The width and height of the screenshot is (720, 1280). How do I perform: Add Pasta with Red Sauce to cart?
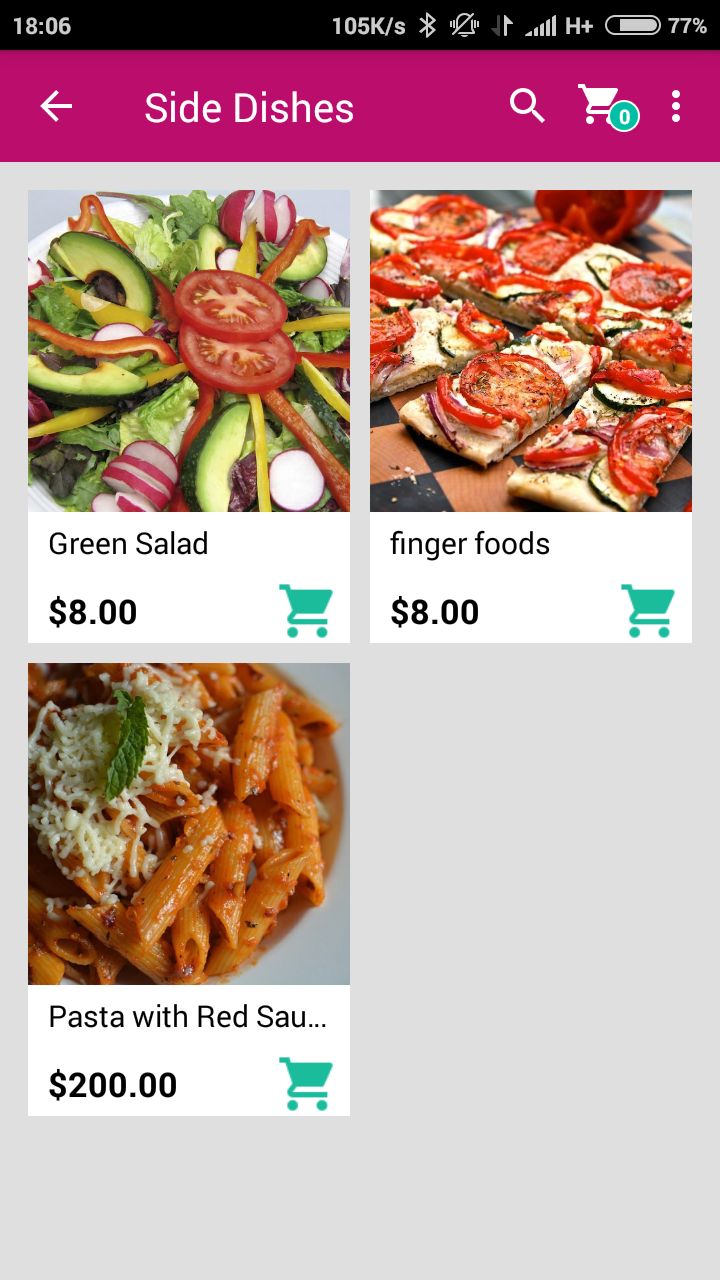[305, 1083]
